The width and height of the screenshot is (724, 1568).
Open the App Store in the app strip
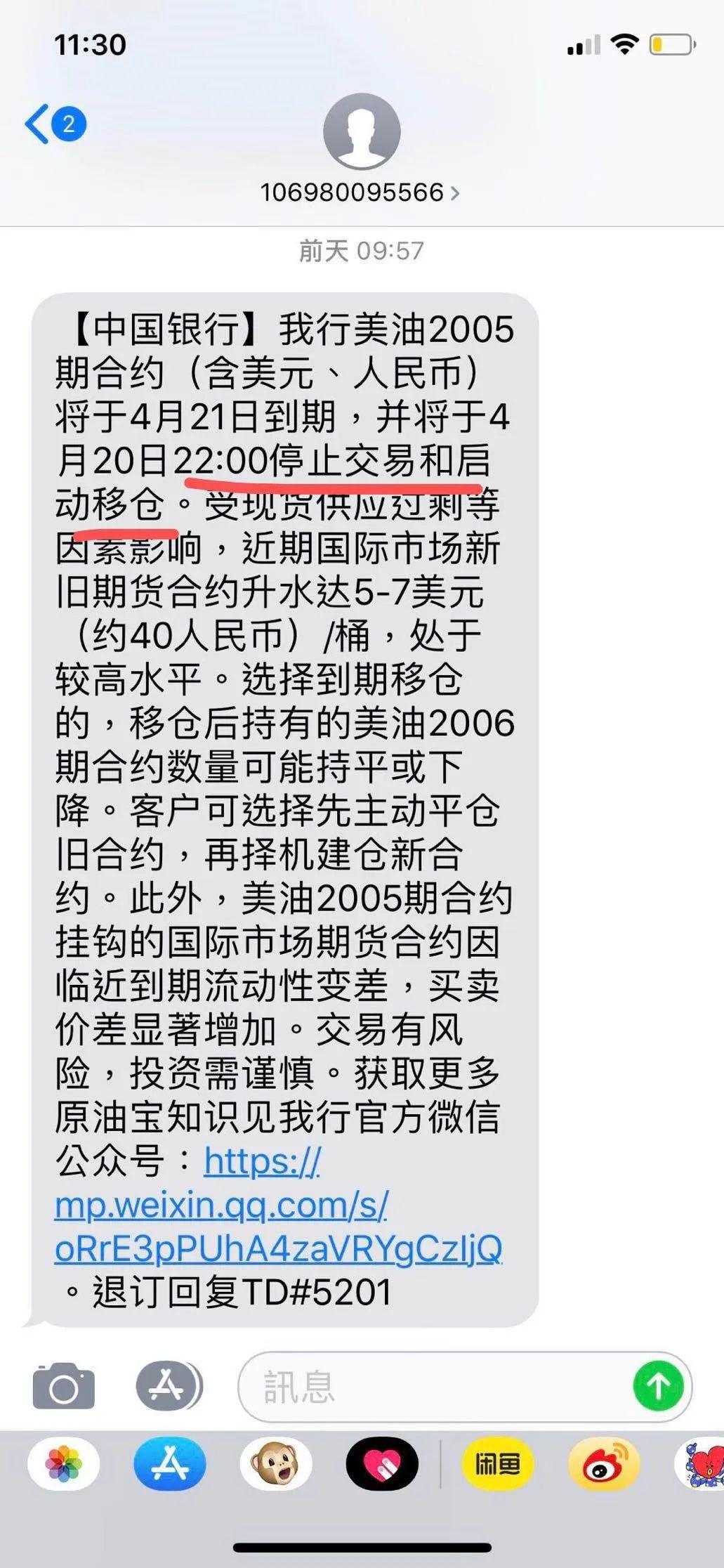pyautogui.click(x=169, y=1464)
